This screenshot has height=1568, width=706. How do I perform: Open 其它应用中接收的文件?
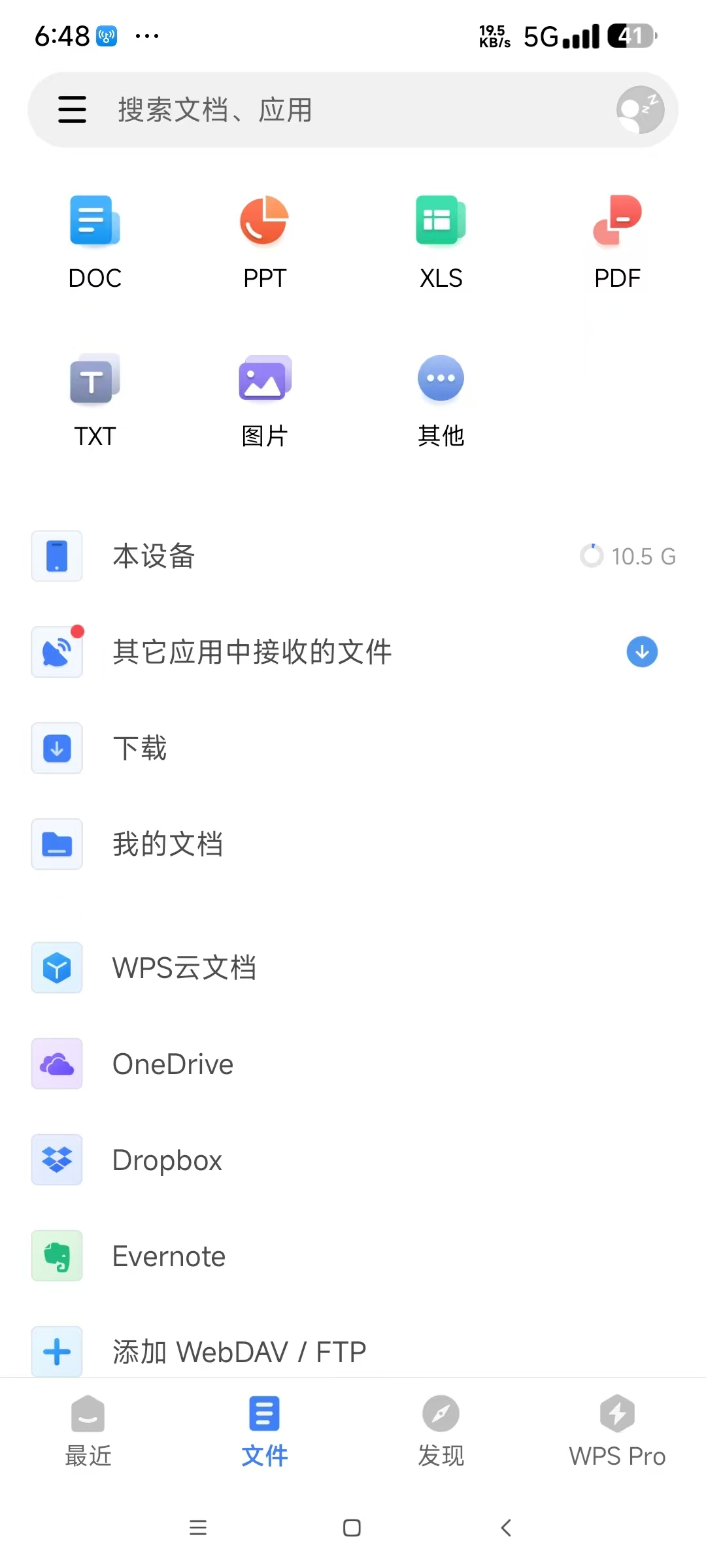(353, 652)
